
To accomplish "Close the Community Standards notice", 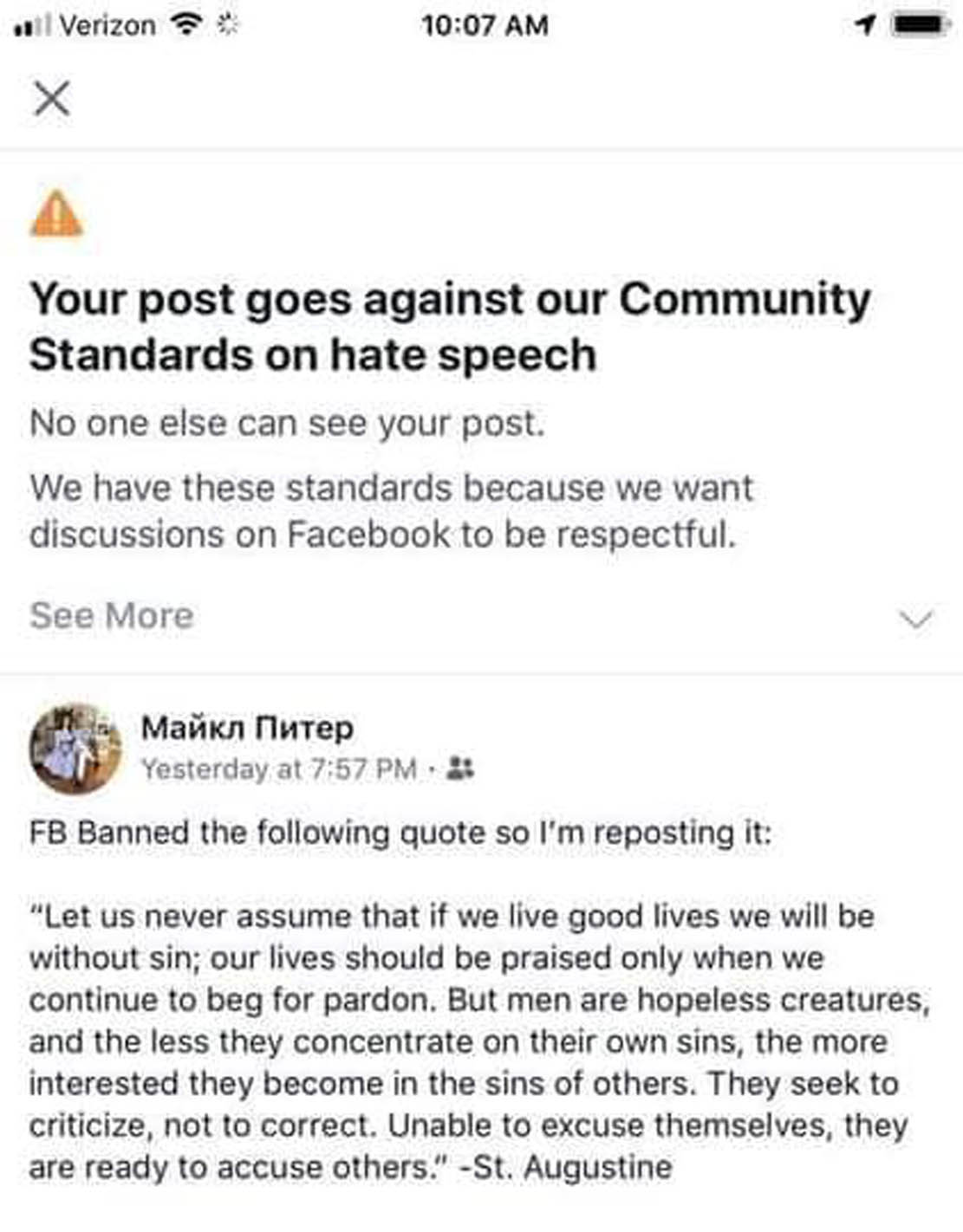I will click(52, 98).
